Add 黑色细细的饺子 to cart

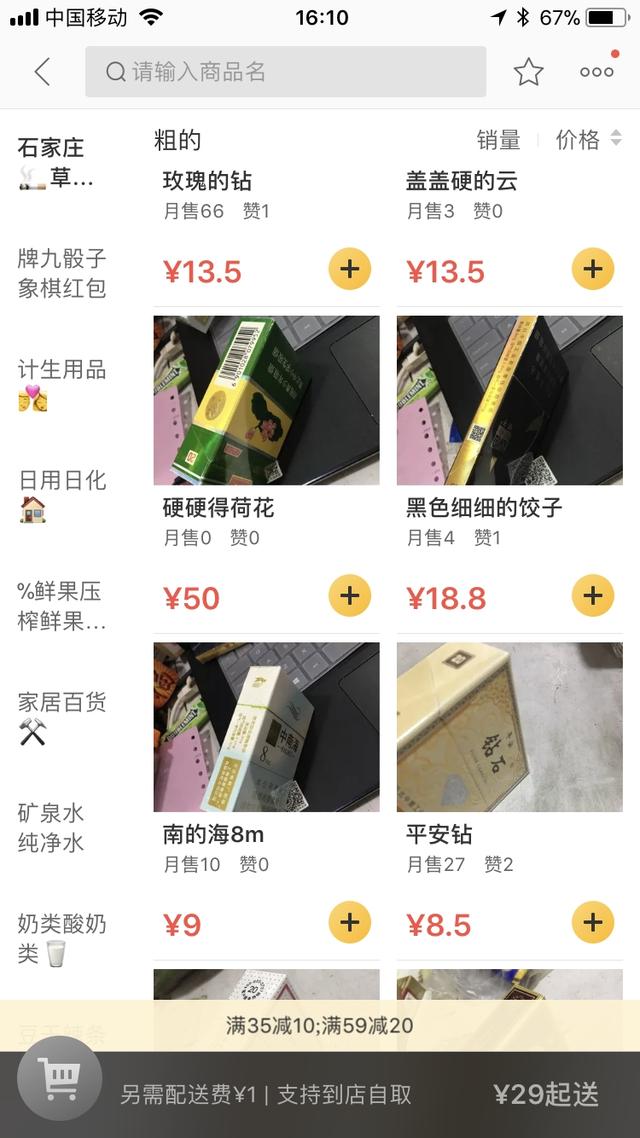(x=592, y=596)
